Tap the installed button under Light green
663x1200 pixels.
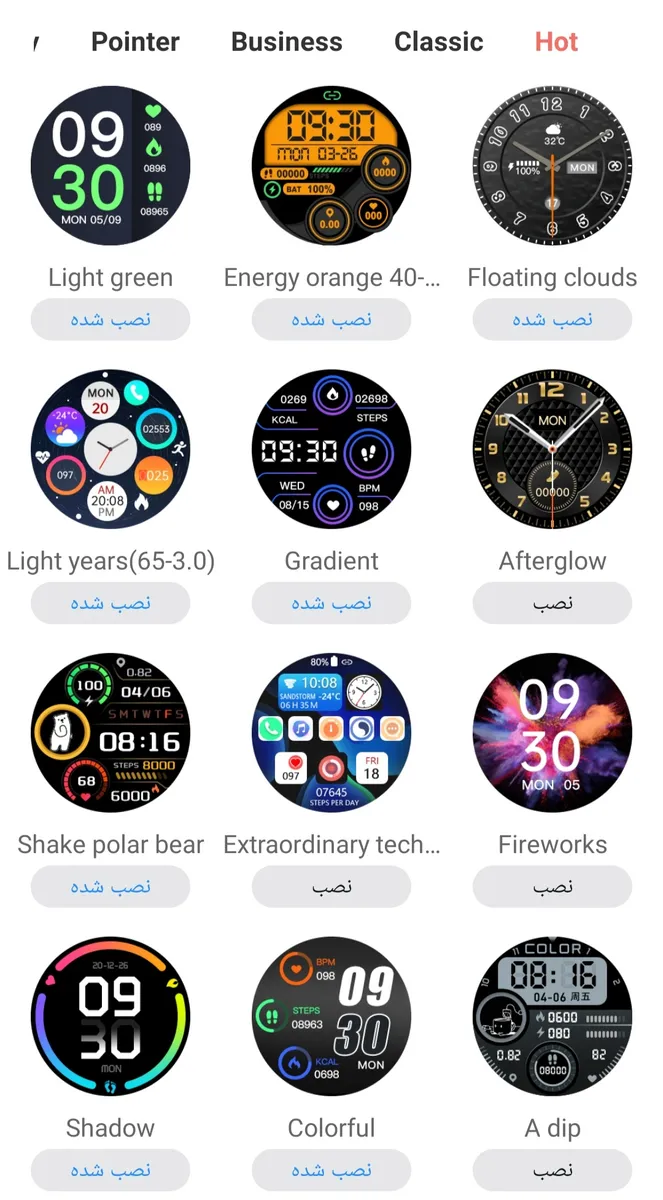[110, 320]
